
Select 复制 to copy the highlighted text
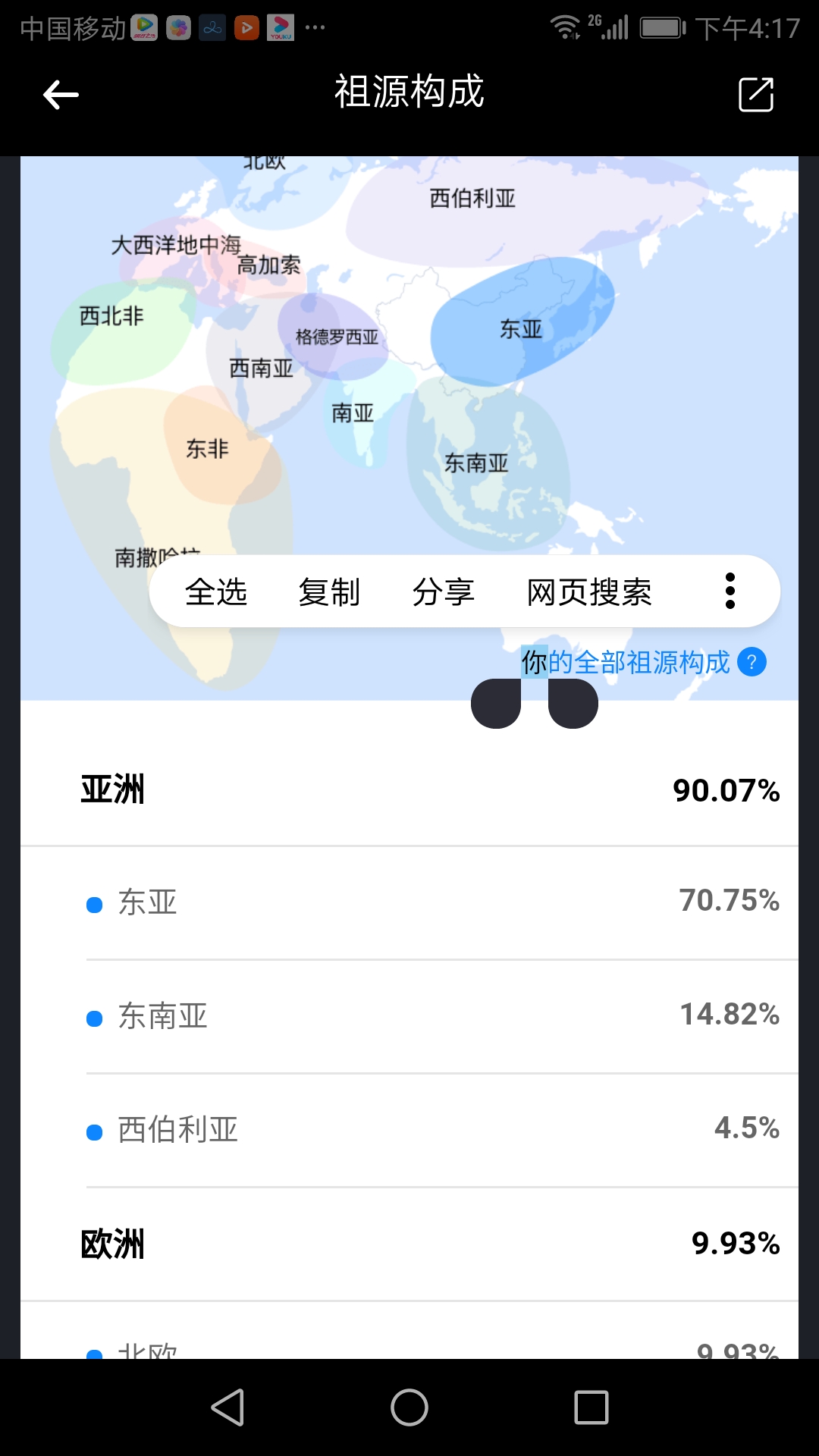(x=329, y=591)
